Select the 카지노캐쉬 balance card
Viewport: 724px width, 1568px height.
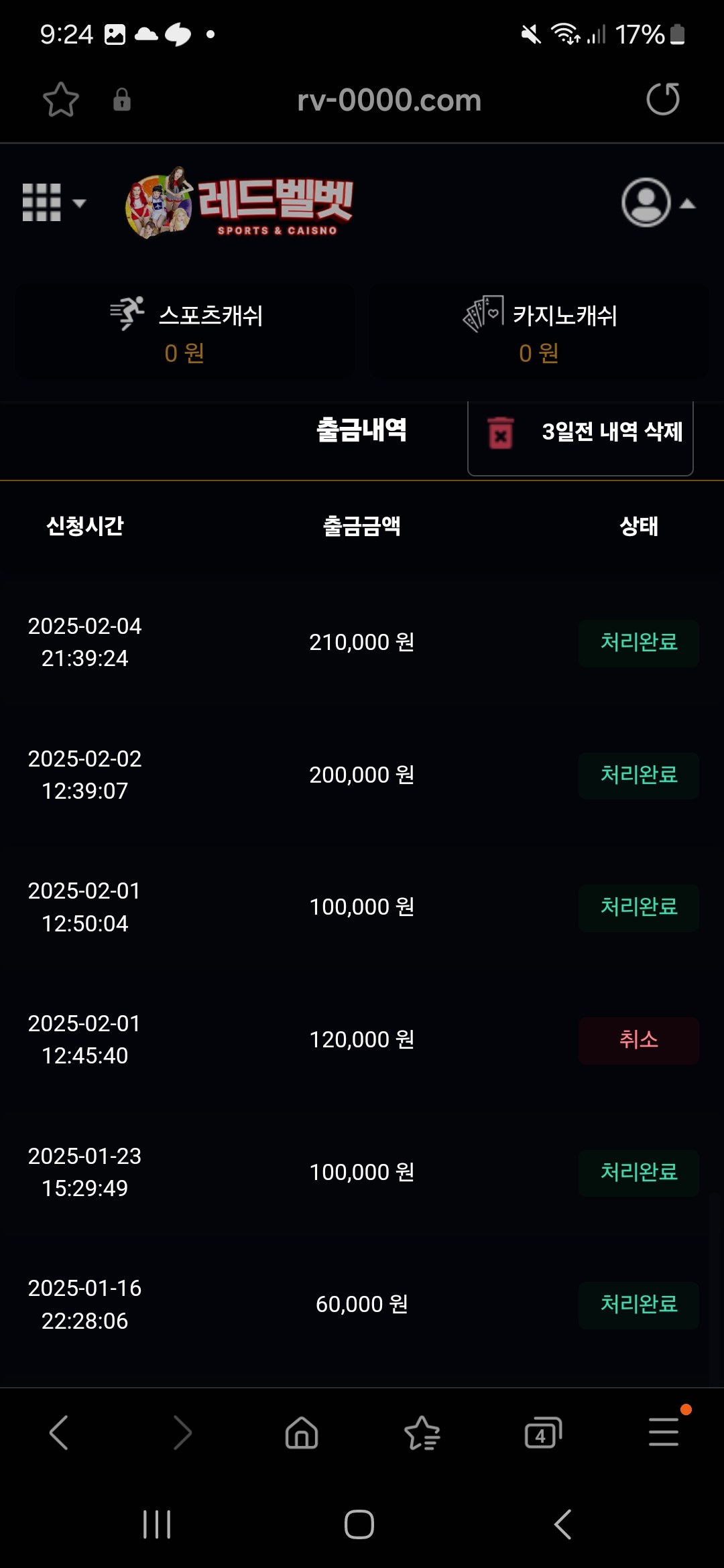point(539,331)
